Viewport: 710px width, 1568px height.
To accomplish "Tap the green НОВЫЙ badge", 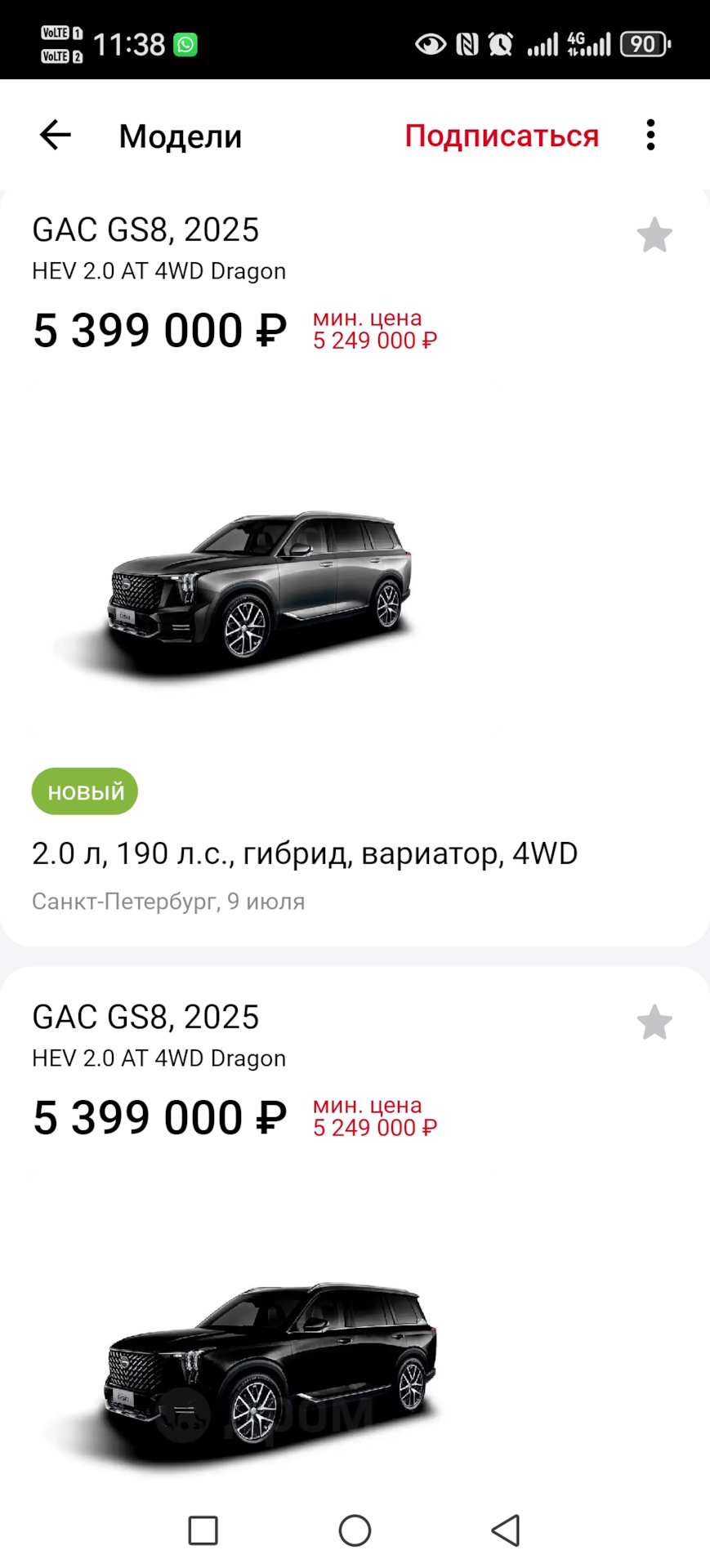I will coord(84,791).
